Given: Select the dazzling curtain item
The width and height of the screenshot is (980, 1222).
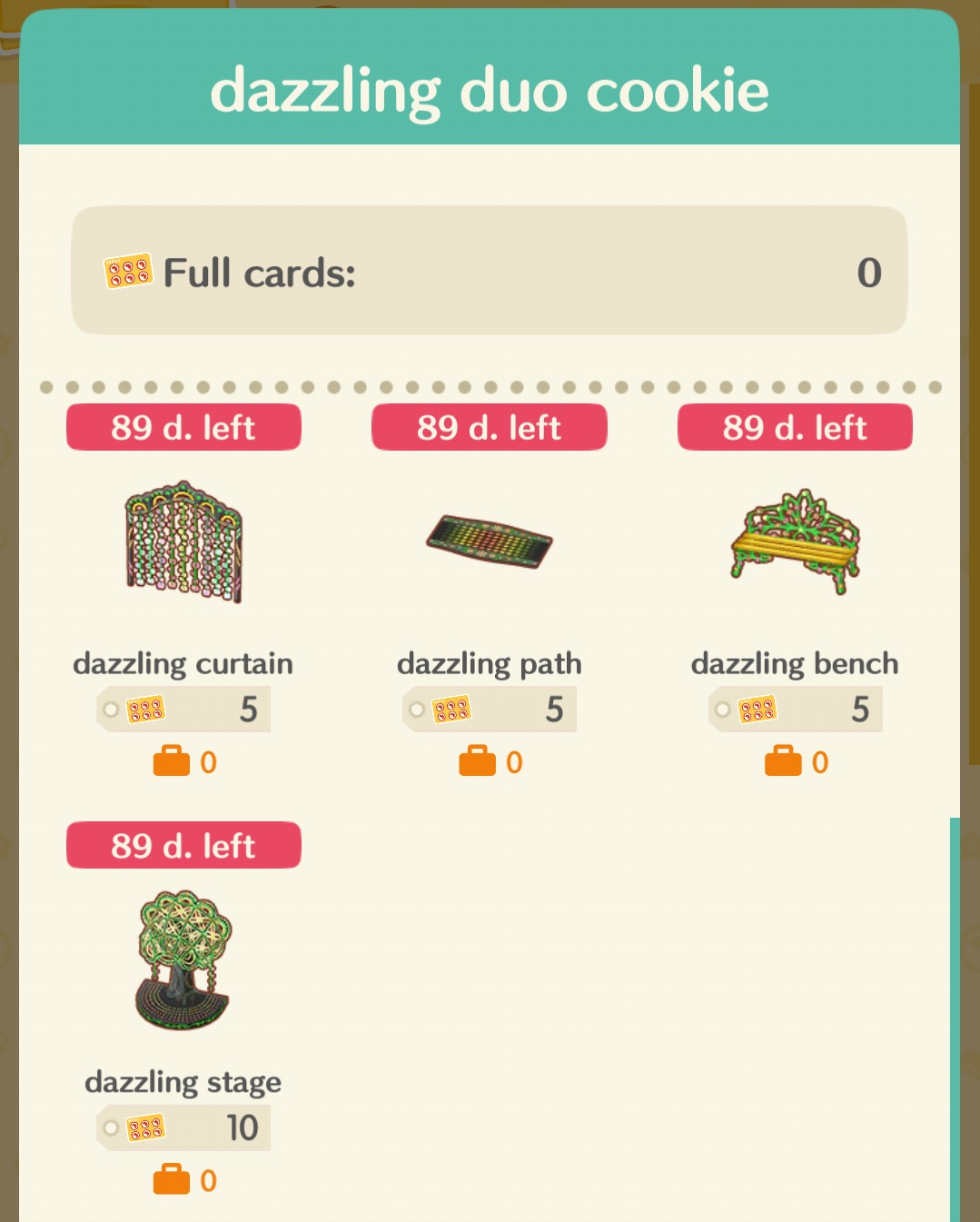Looking at the screenshot, I should coord(183,543).
